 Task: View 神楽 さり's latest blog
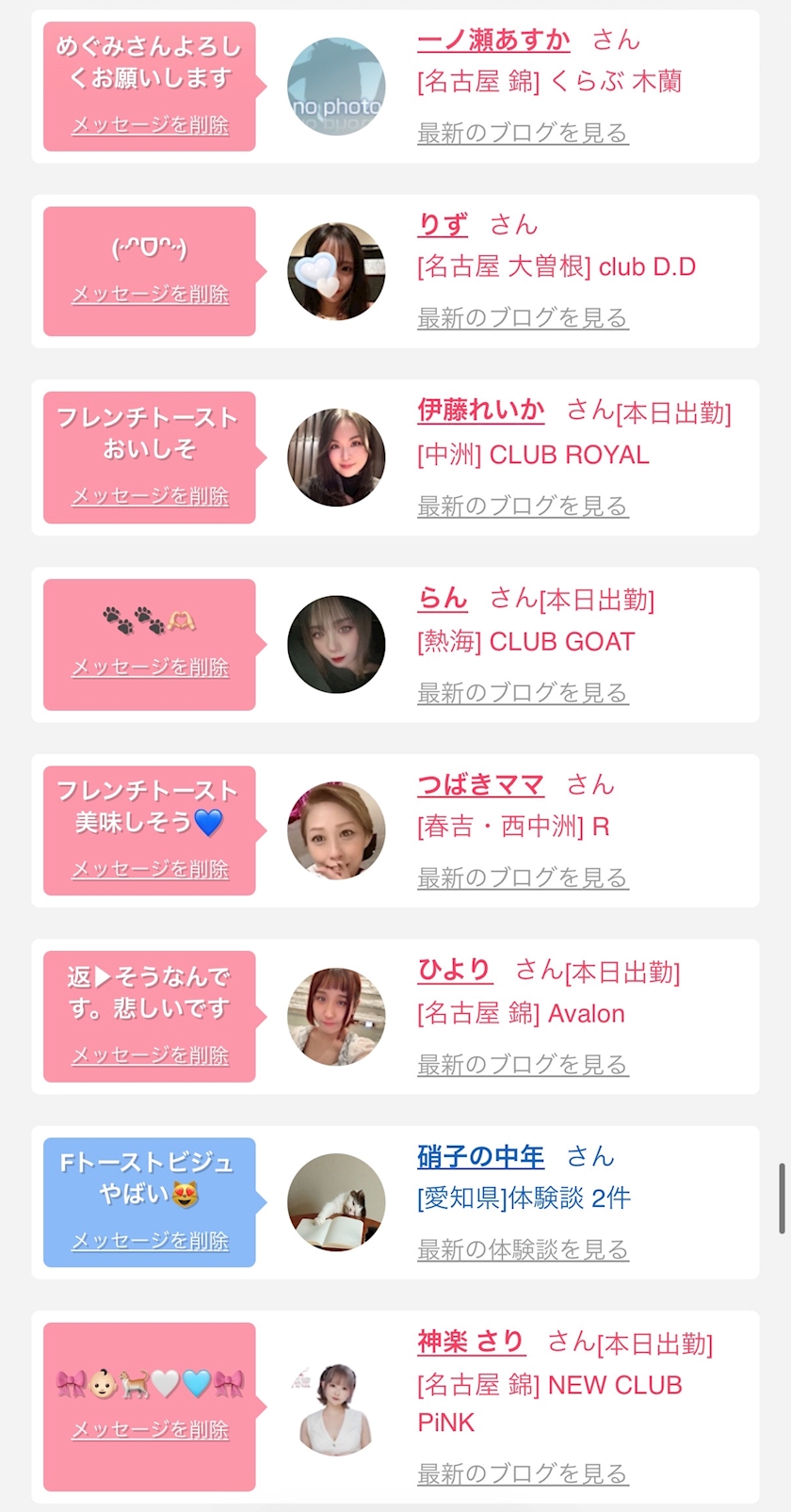tap(523, 1473)
